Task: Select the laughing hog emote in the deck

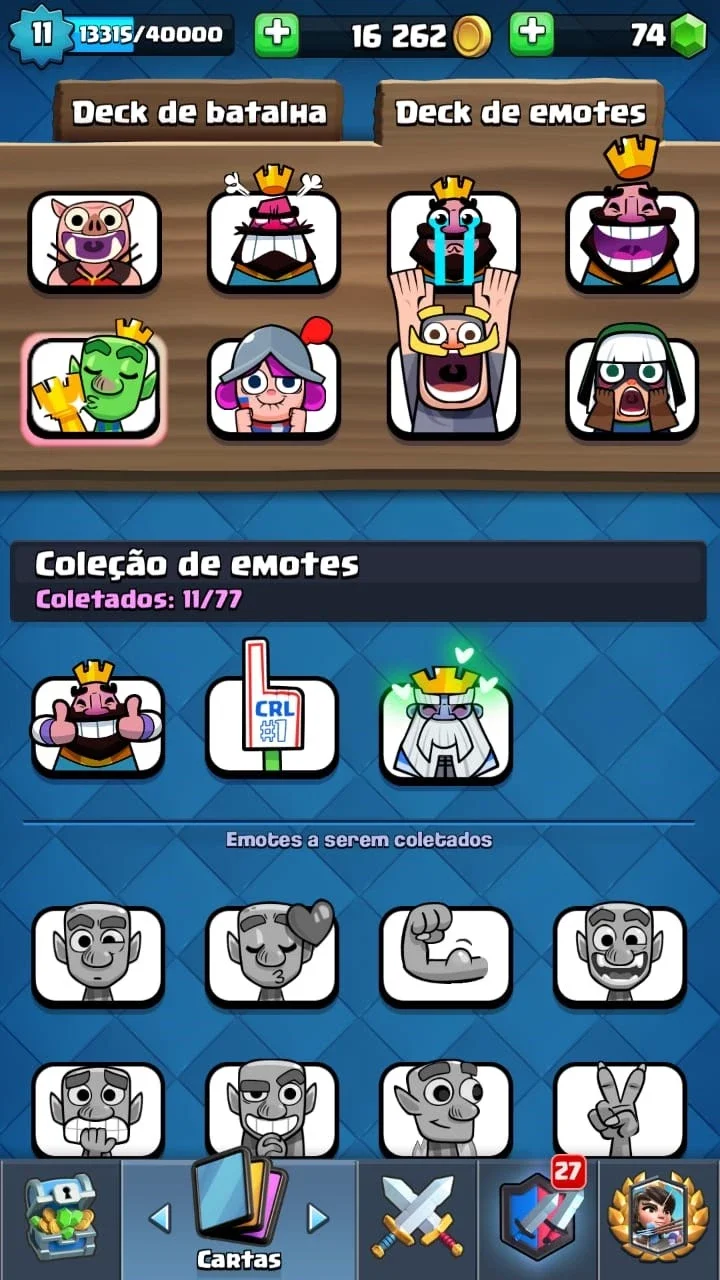Action: click(94, 241)
